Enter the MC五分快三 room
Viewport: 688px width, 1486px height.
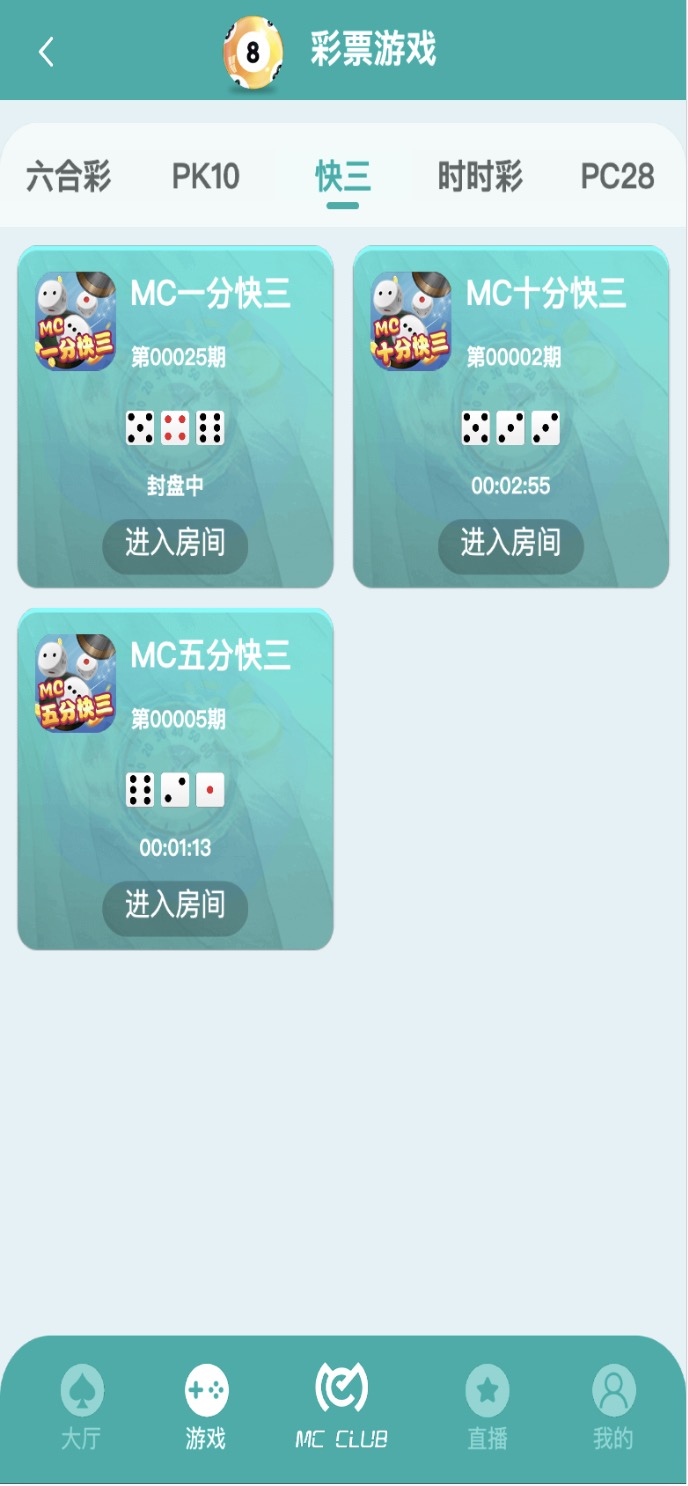click(x=175, y=906)
